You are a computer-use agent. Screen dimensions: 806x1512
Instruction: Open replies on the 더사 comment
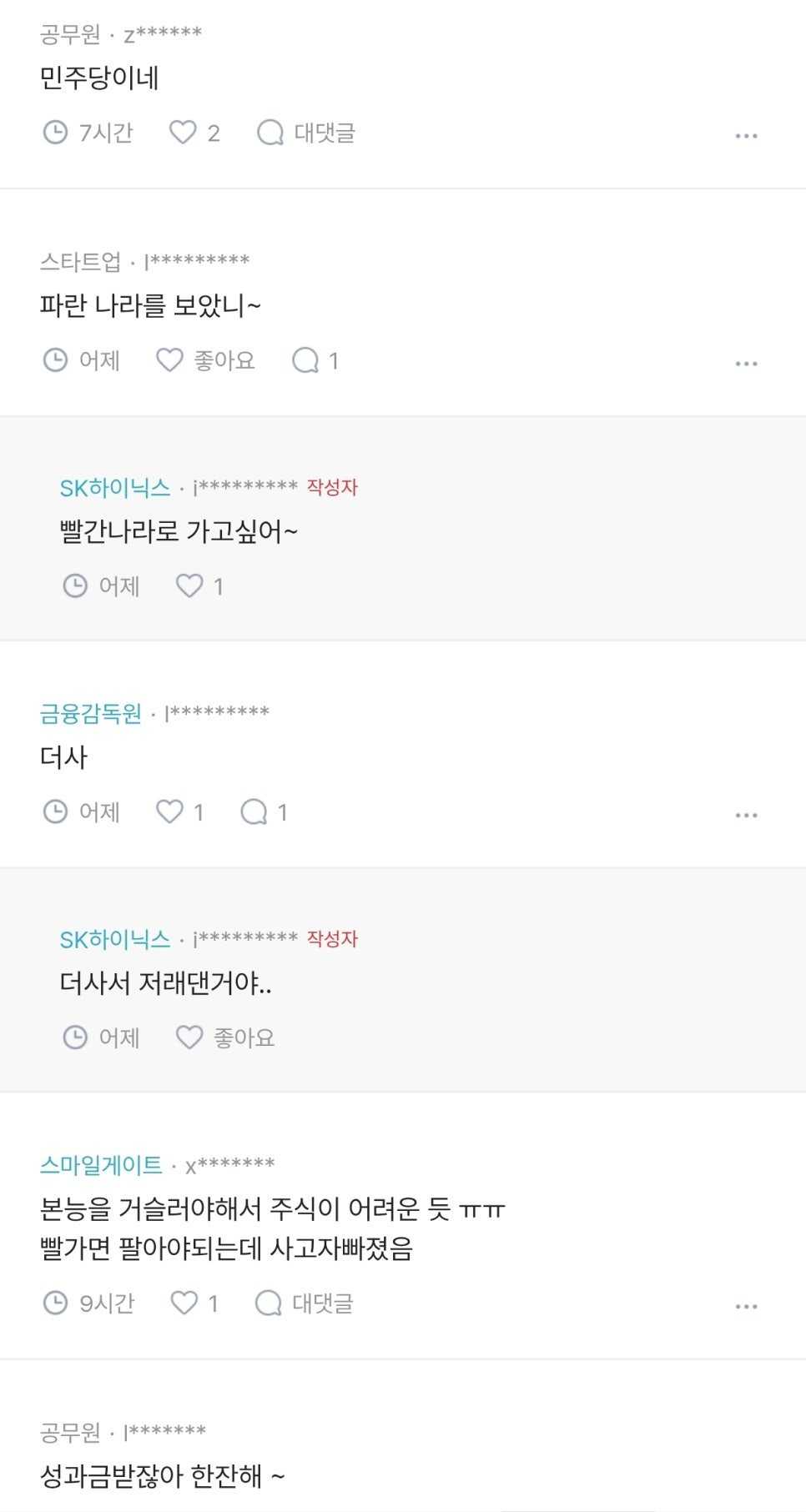(264, 811)
